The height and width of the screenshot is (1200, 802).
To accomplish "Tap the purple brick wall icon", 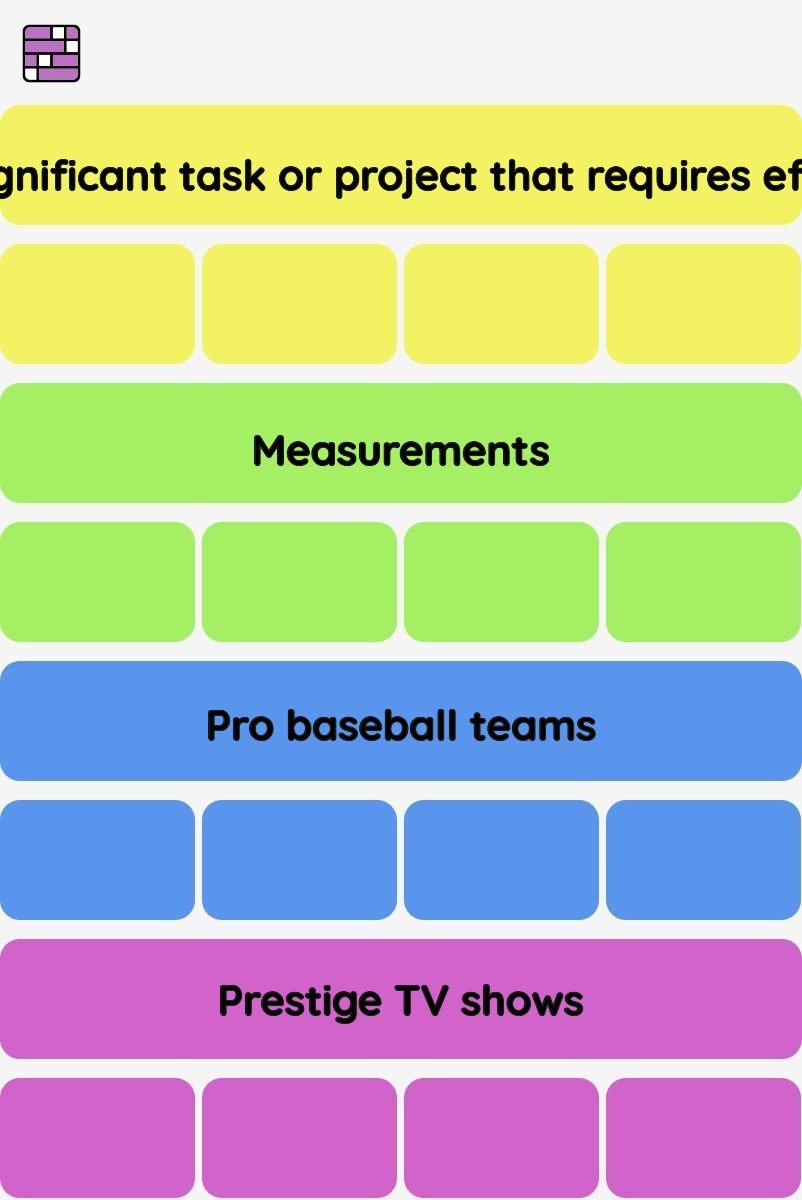I will coord(52,54).
